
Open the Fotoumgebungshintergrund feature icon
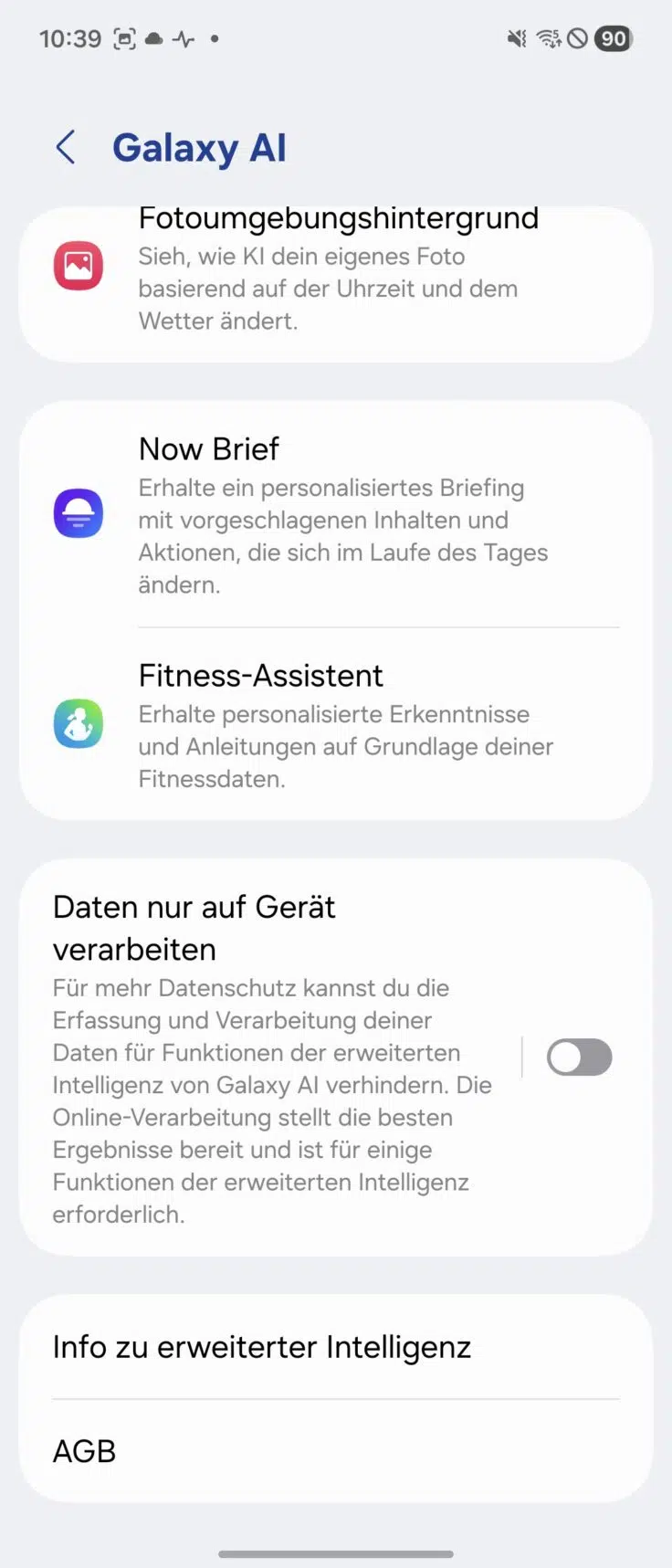[x=79, y=267]
